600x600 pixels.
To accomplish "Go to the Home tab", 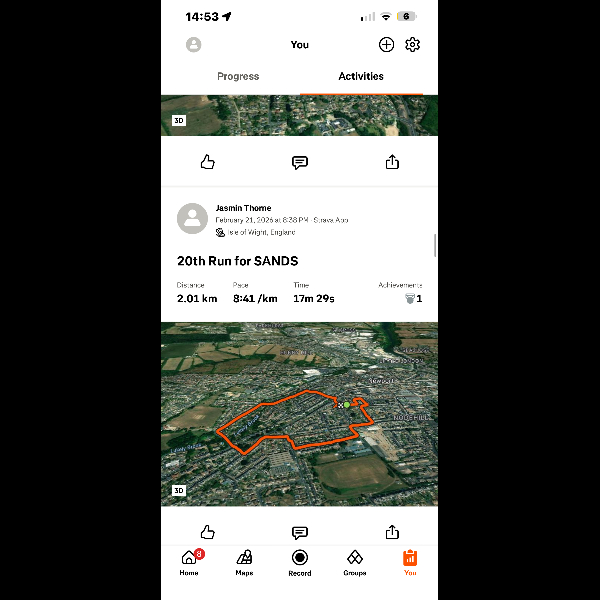I will click(x=189, y=562).
